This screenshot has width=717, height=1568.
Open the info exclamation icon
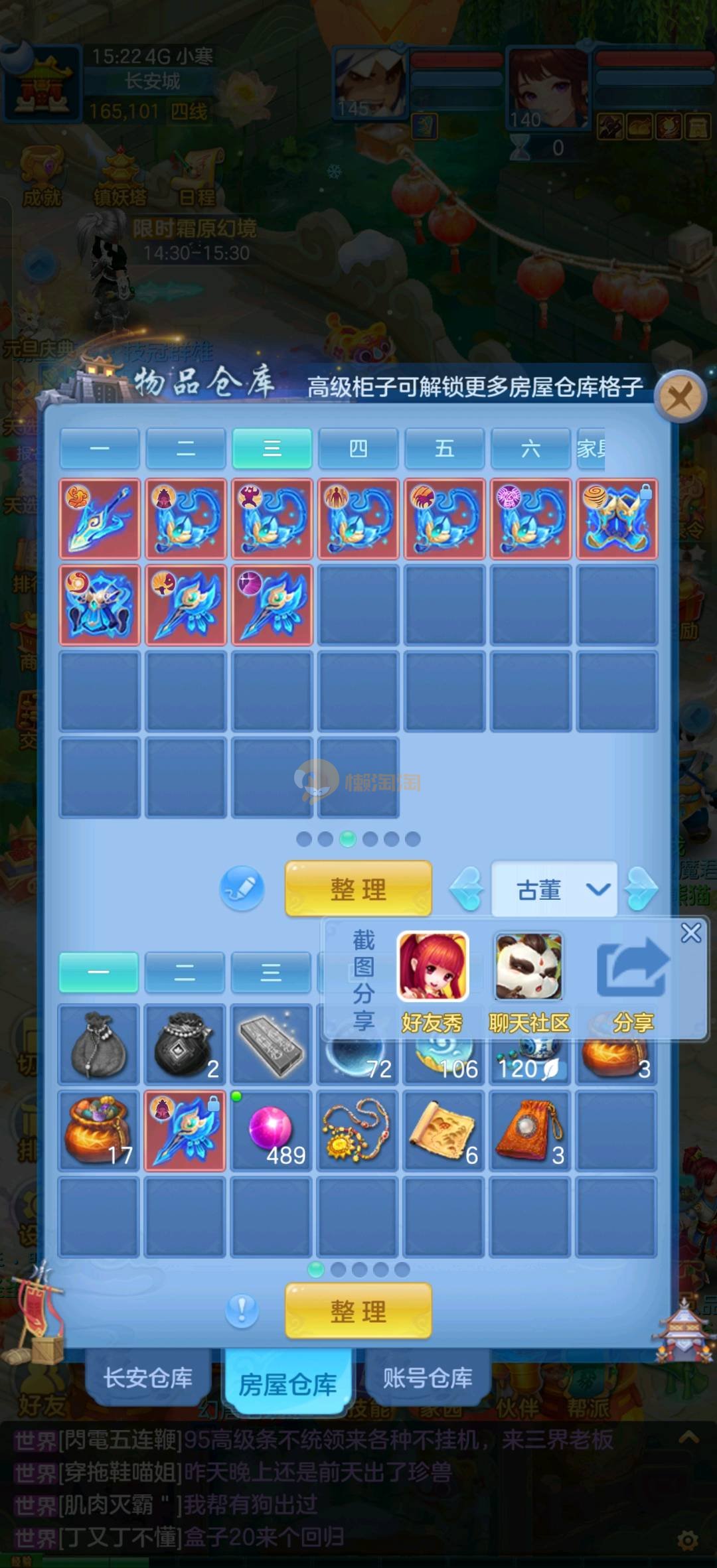[x=242, y=1311]
